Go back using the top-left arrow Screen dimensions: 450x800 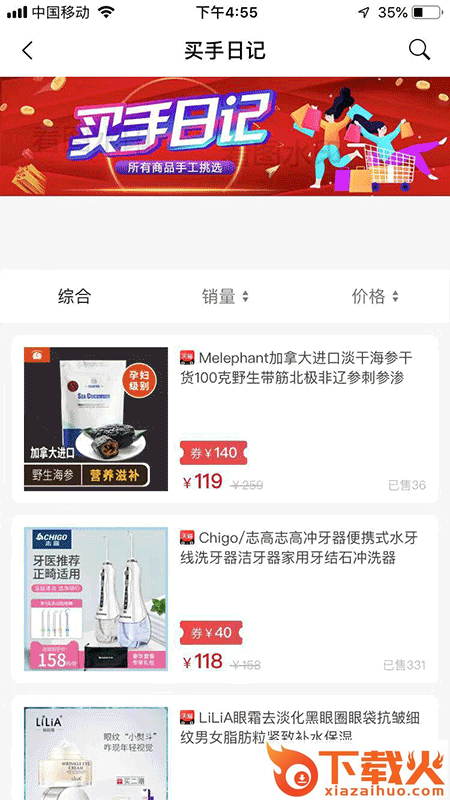pyautogui.click(x=28, y=51)
